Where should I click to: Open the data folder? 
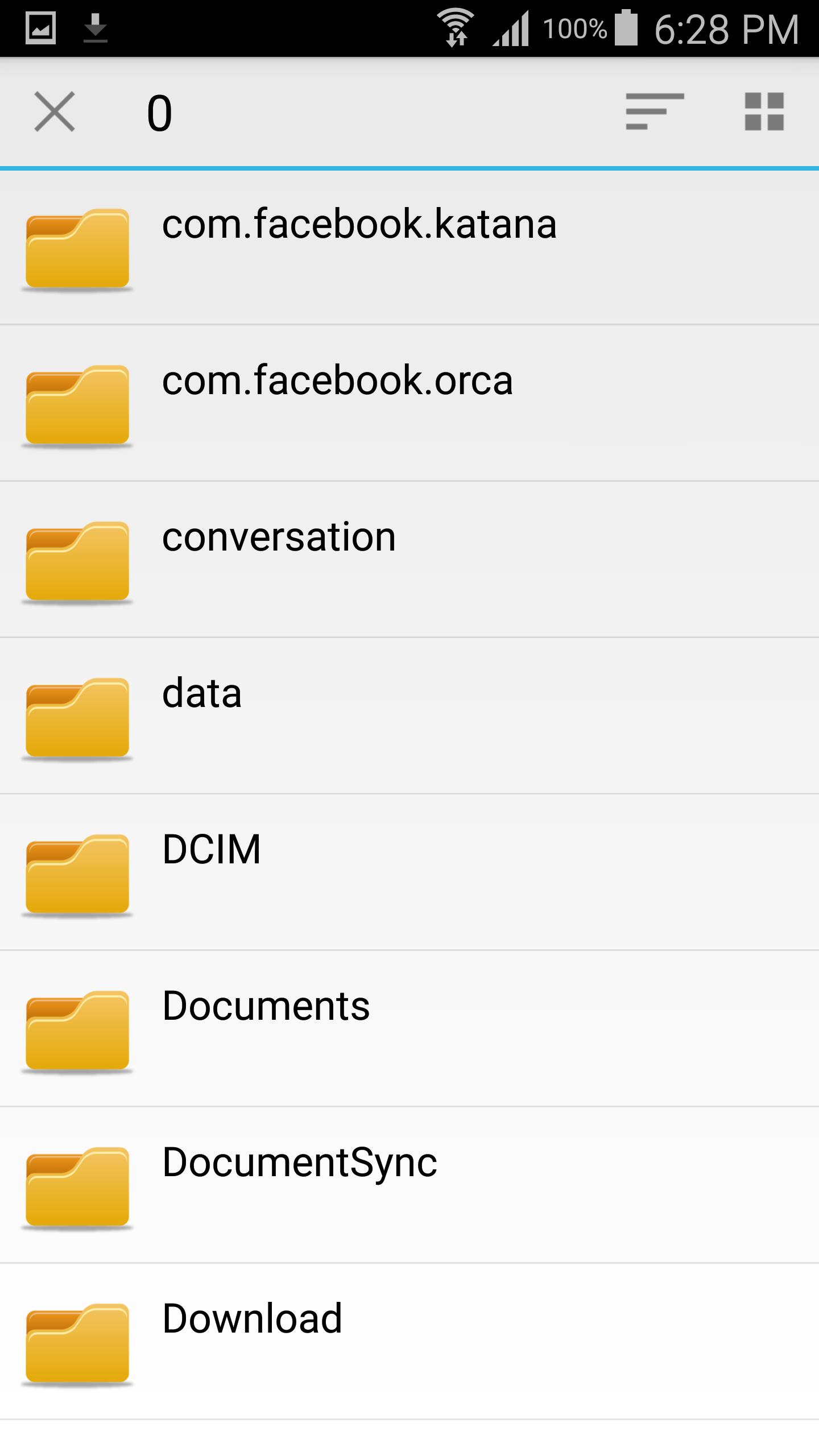[202, 717]
